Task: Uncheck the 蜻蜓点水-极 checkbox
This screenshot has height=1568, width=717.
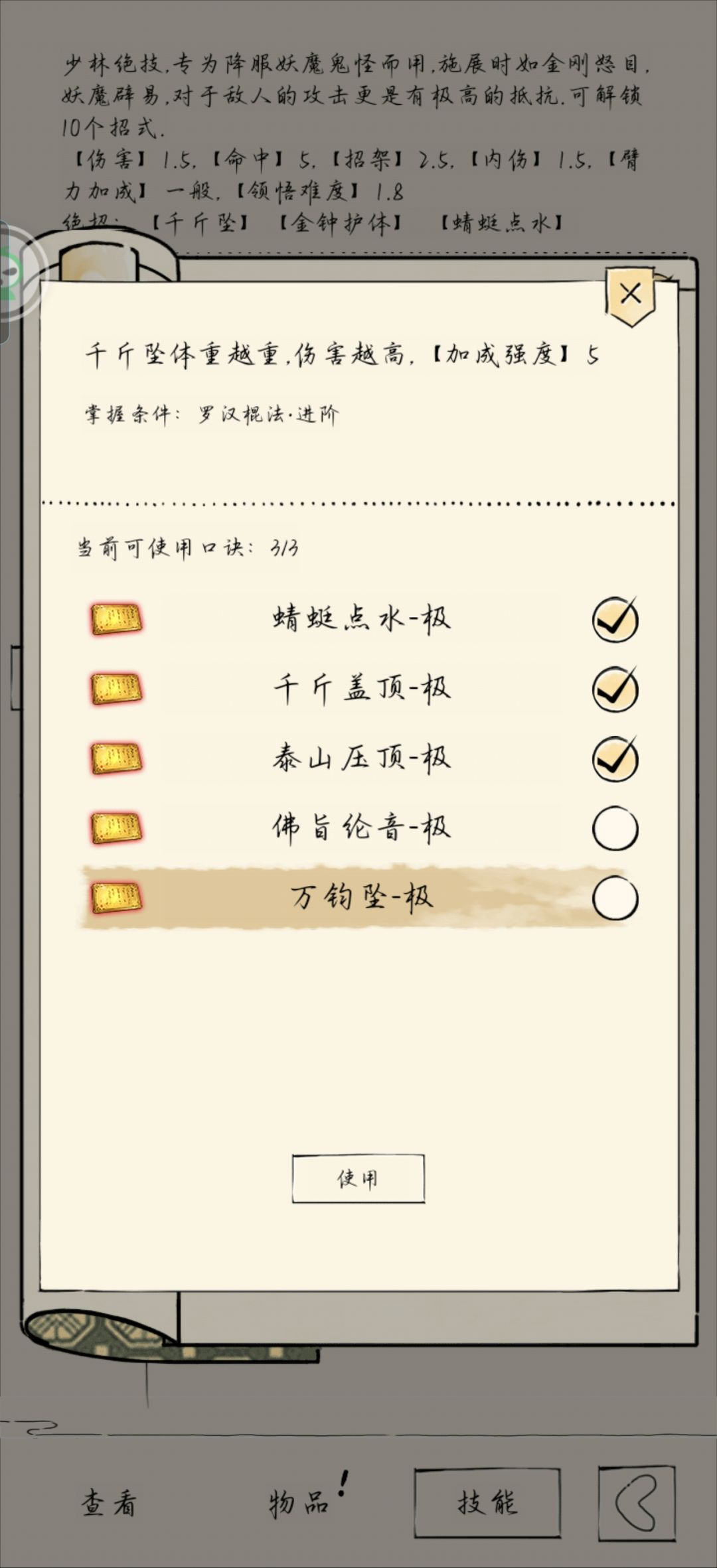Action: click(615, 620)
